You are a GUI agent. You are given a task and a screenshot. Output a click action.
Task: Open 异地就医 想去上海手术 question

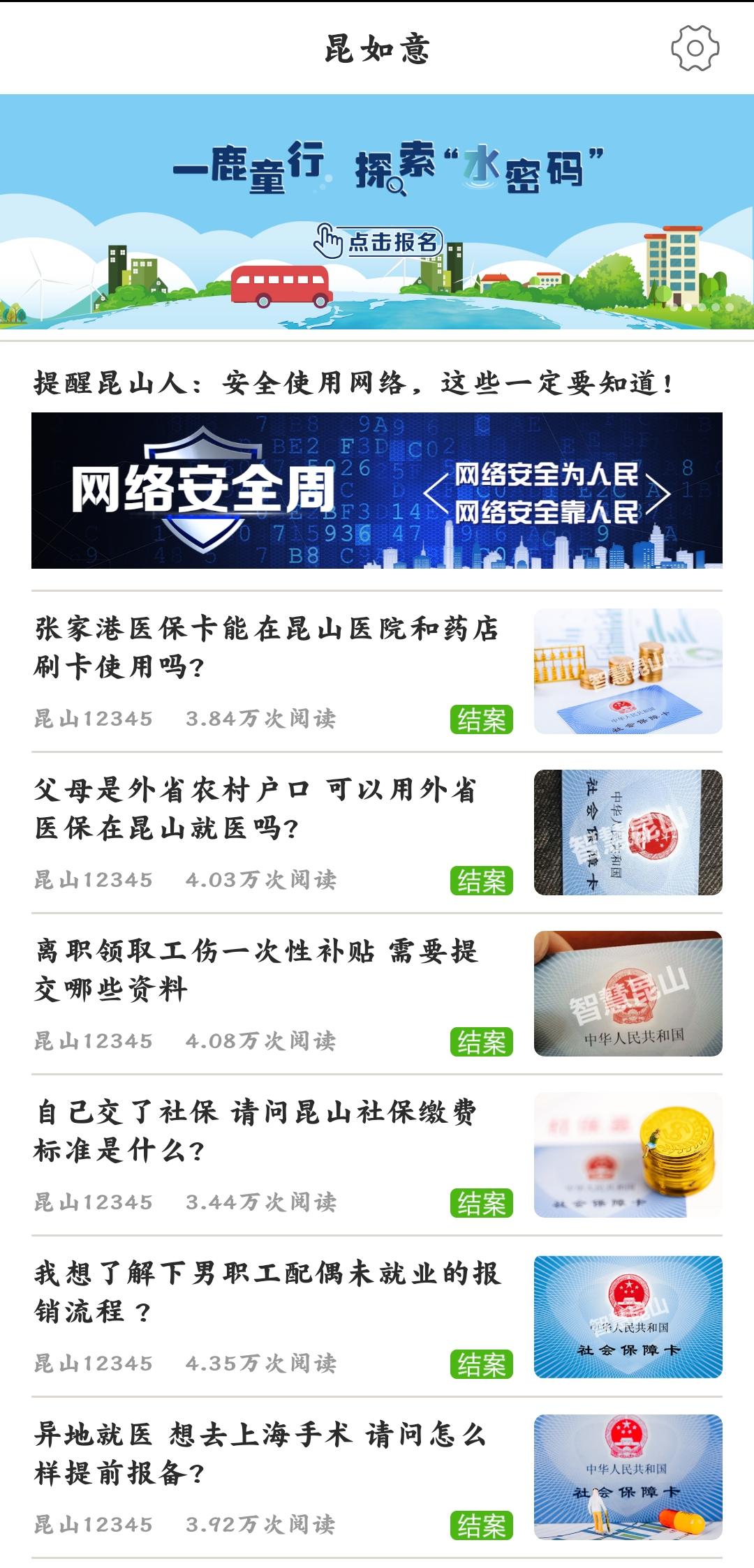pyautogui.click(x=260, y=1453)
